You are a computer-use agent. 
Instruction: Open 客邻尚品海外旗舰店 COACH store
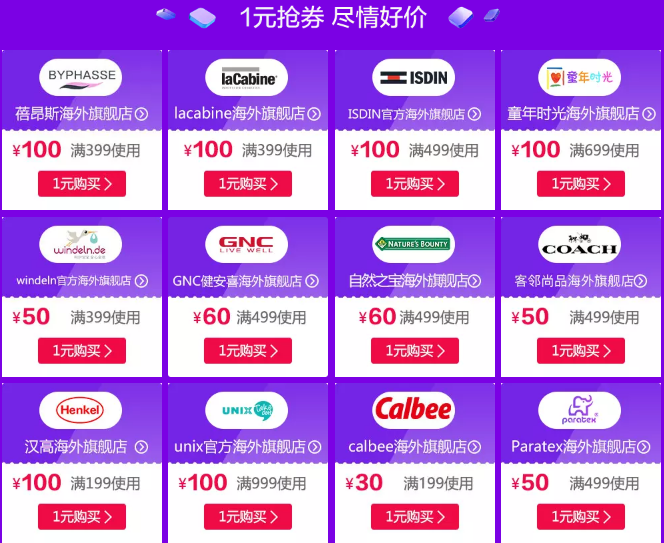tap(580, 281)
